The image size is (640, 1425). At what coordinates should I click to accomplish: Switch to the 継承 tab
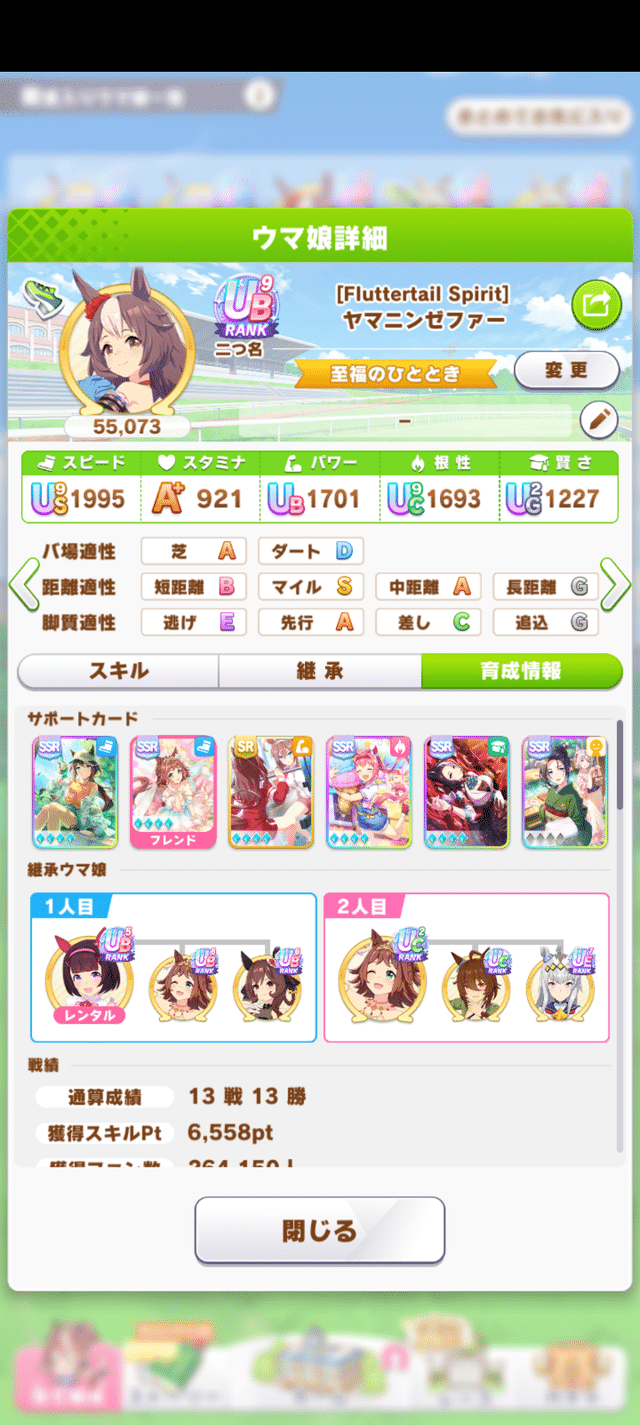click(x=320, y=671)
